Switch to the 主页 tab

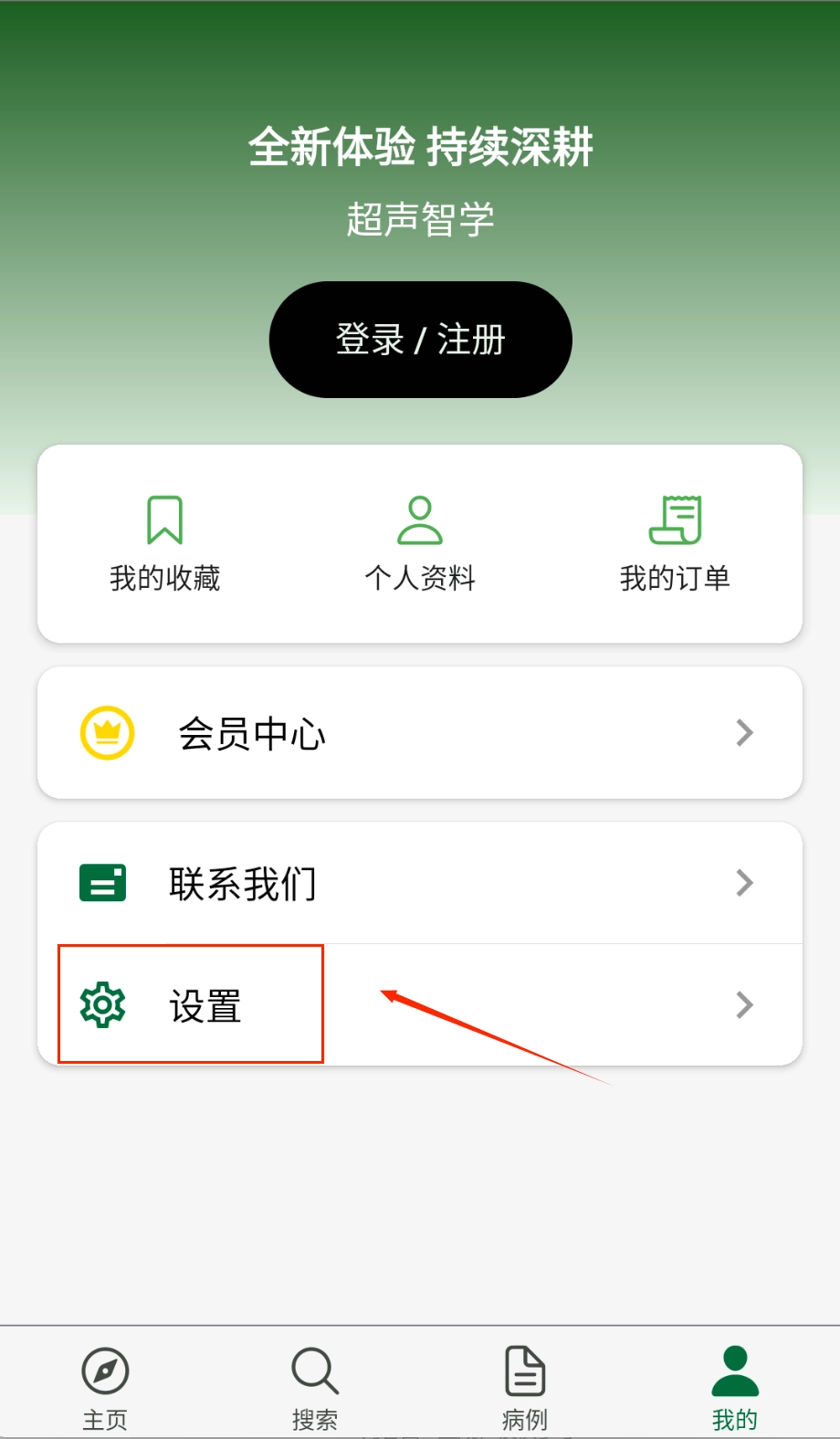tap(105, 1386)
